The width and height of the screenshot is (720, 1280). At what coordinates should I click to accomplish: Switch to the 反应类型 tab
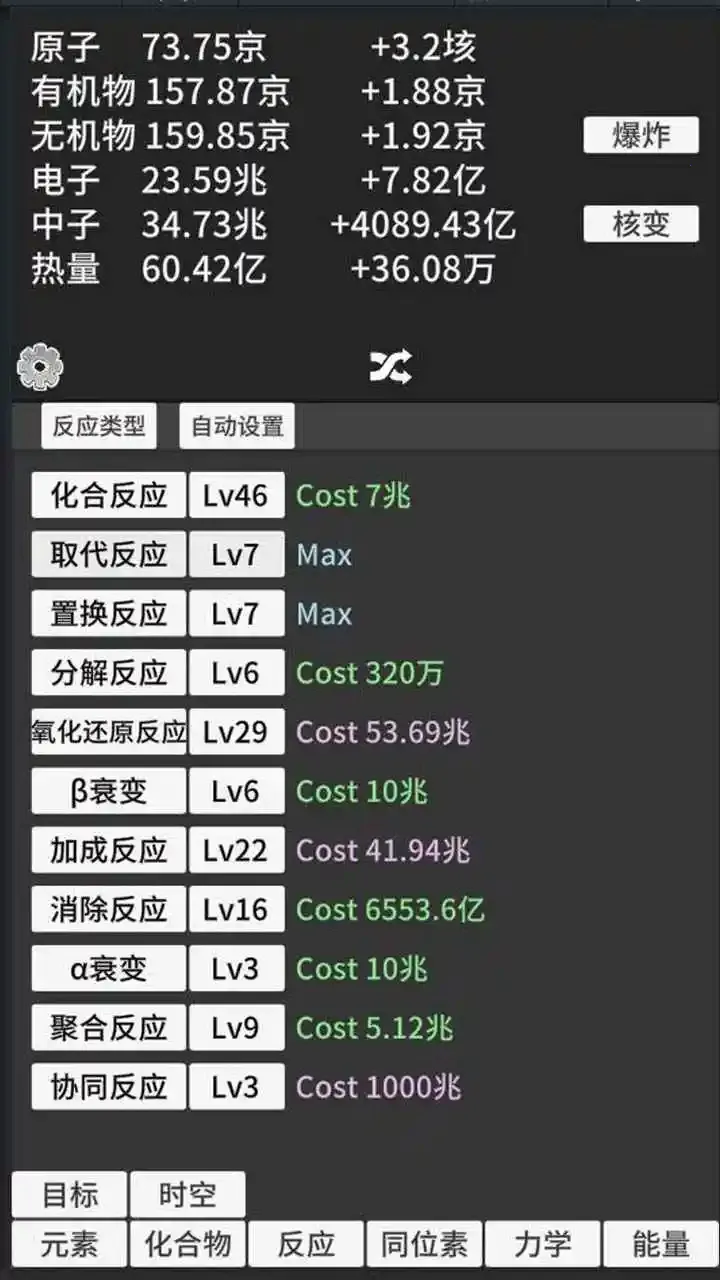coord(97,425)
